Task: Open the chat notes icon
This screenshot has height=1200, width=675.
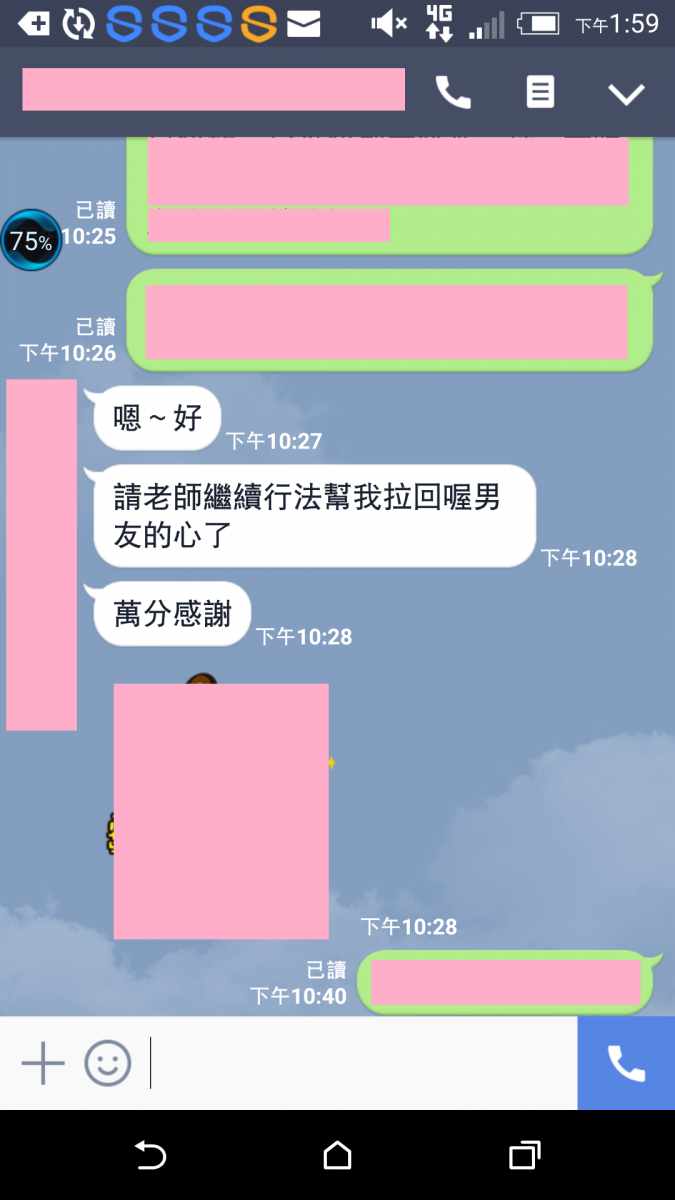Action: [540, 93]
